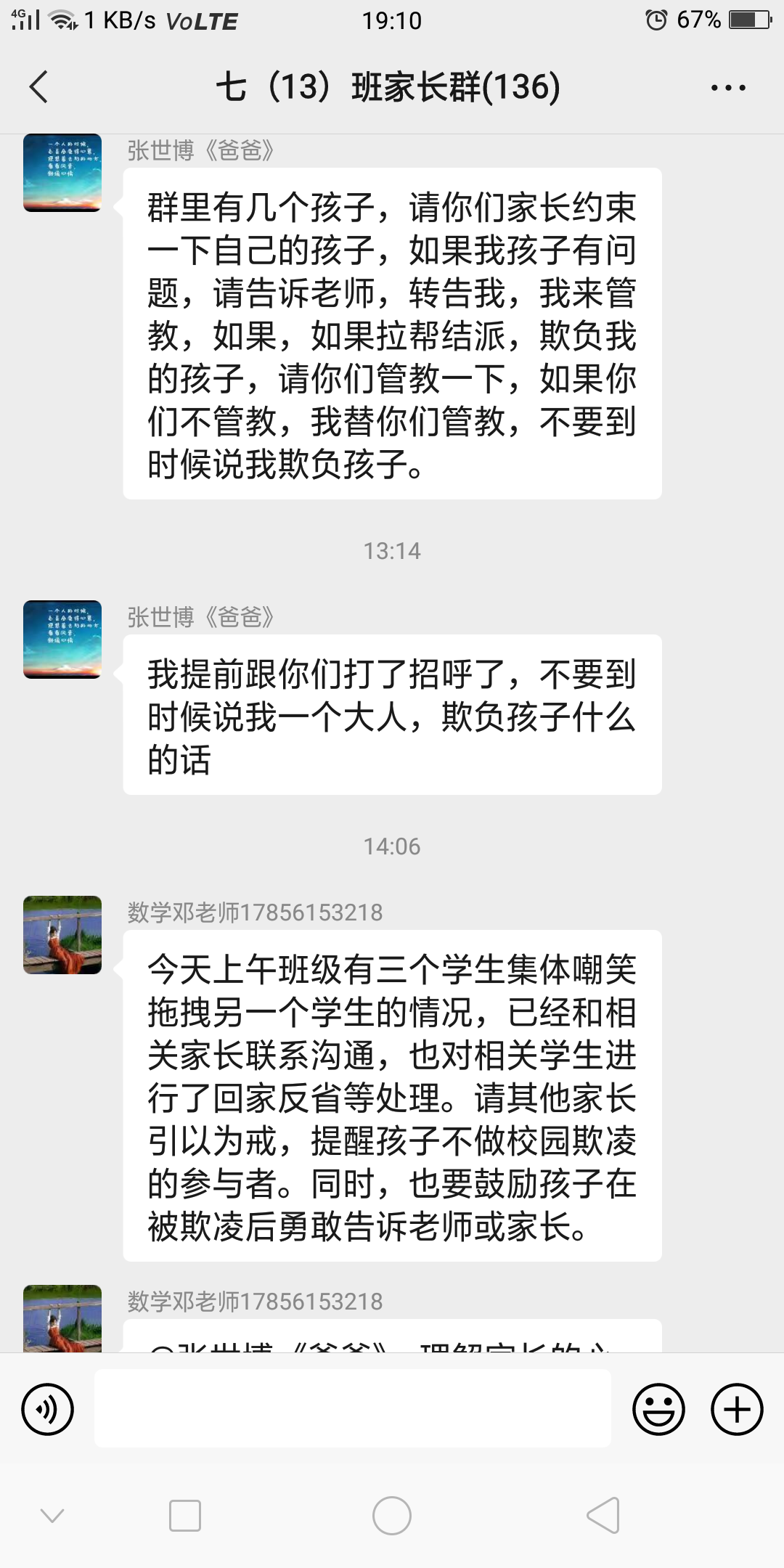Open the group chat options menu
The width and height of the screenshot is (784, 1568).
click(x=728, y=88)
